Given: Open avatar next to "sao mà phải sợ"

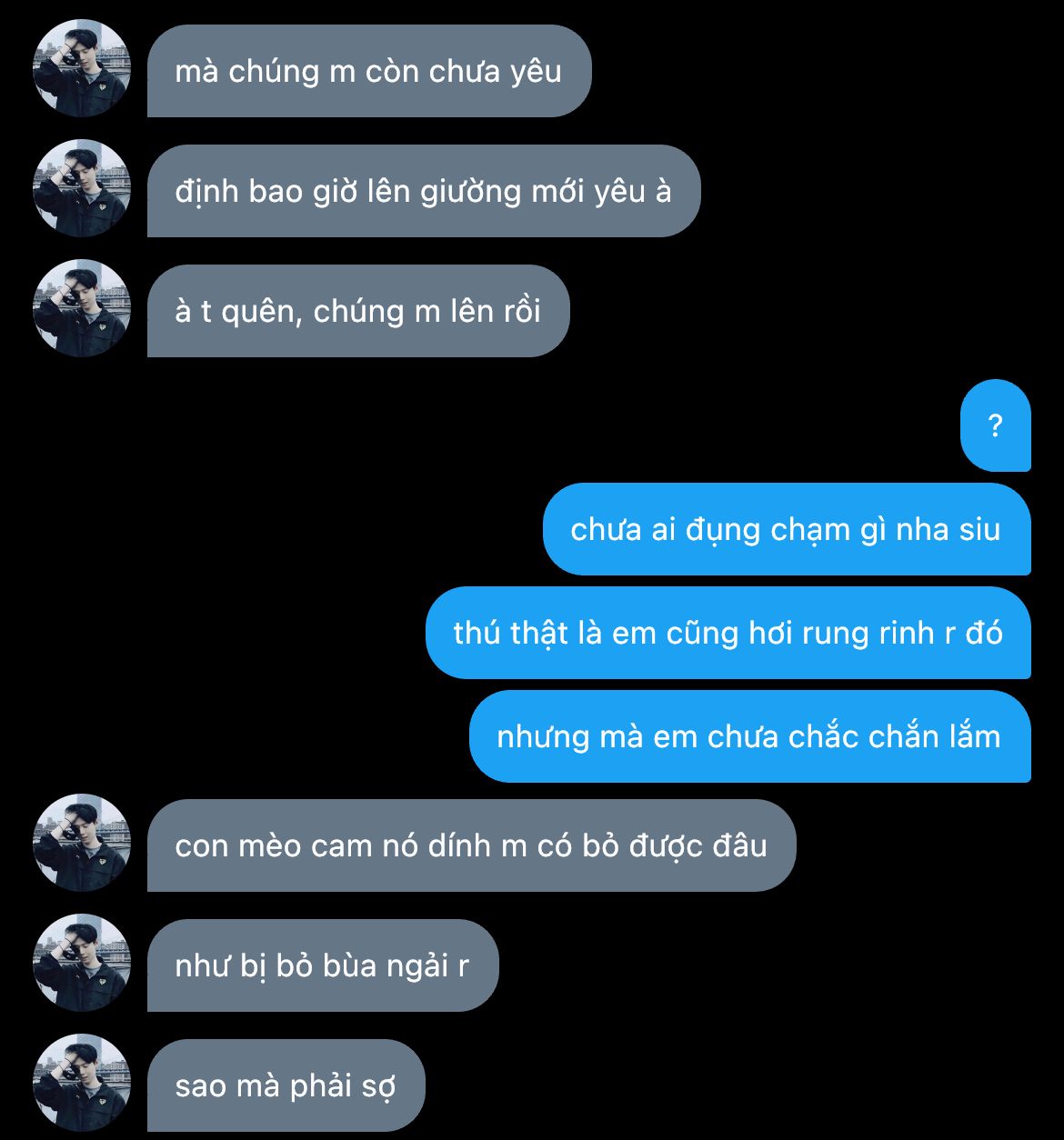Looking at the screenshot, I should (x=82, y=1083).
